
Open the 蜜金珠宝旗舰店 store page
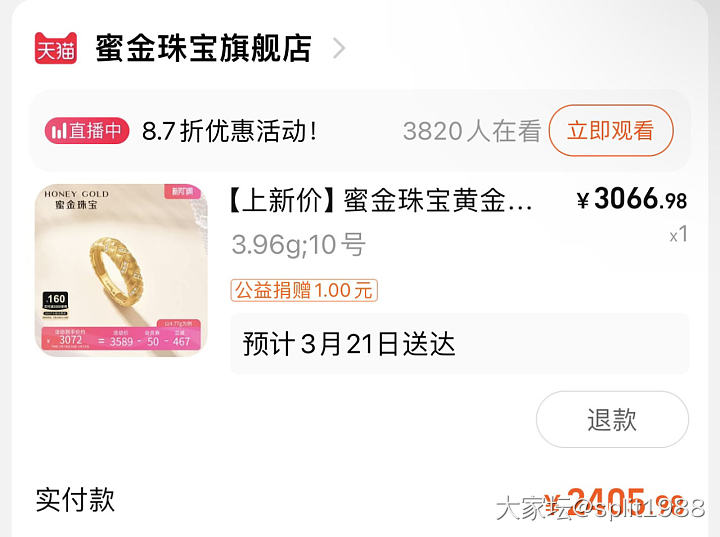tap(203, 48)
